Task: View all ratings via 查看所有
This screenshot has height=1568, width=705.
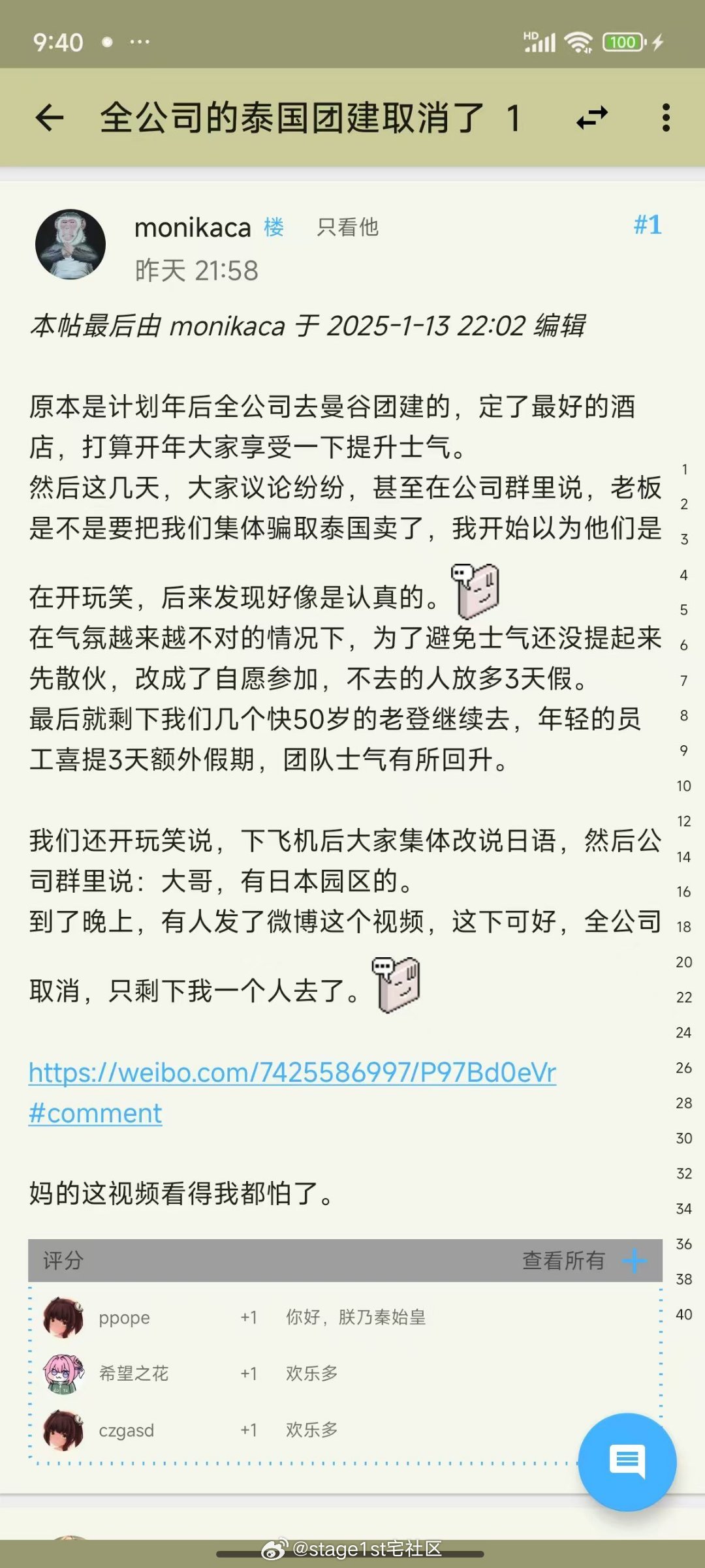Action: click(x=563, y=1260)
